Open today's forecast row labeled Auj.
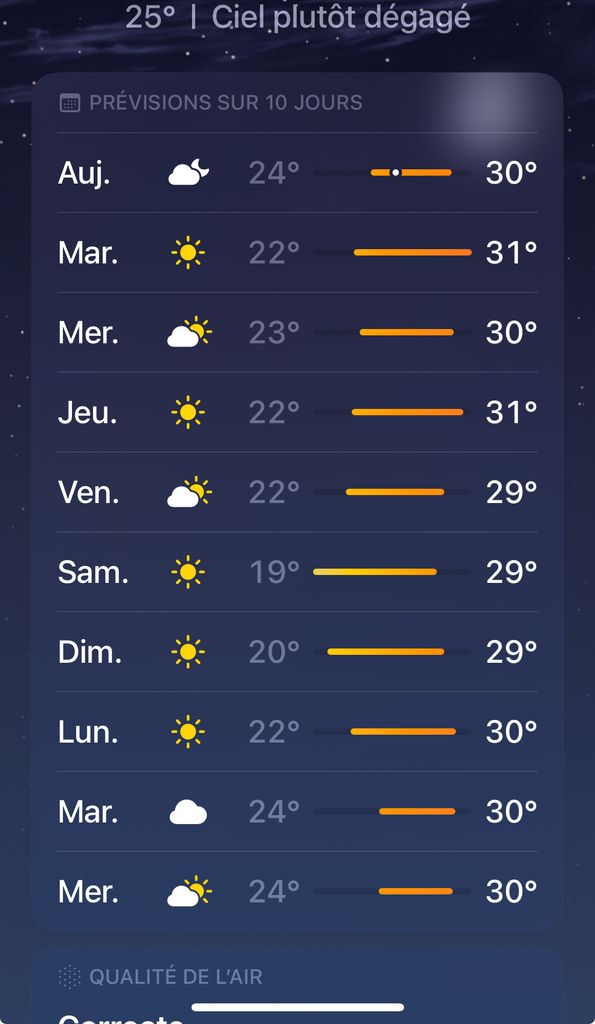This screenshot has width=595, height=1024. click(x=297, y=172)
